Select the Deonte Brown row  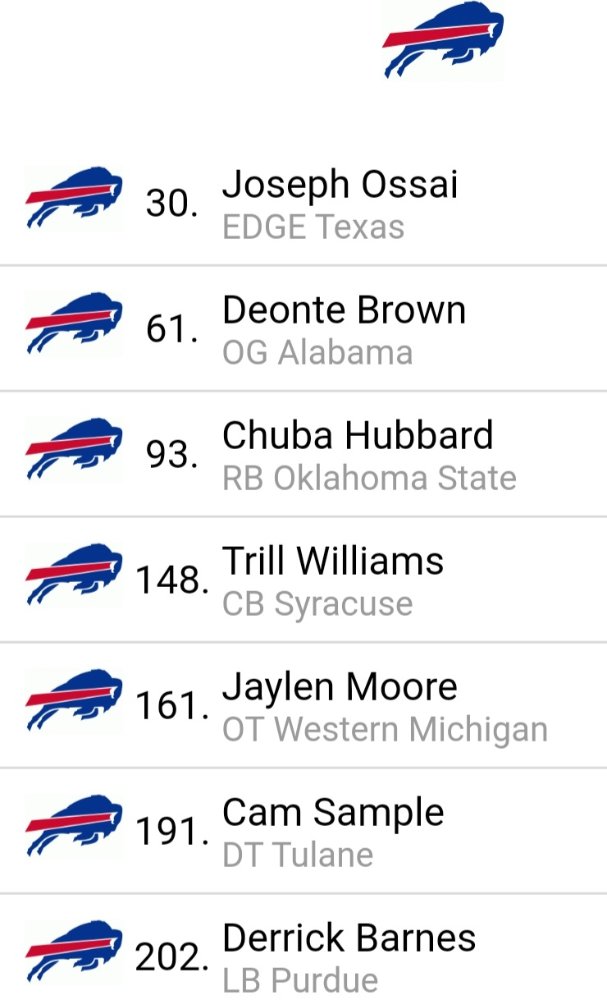tap(304, 328)
